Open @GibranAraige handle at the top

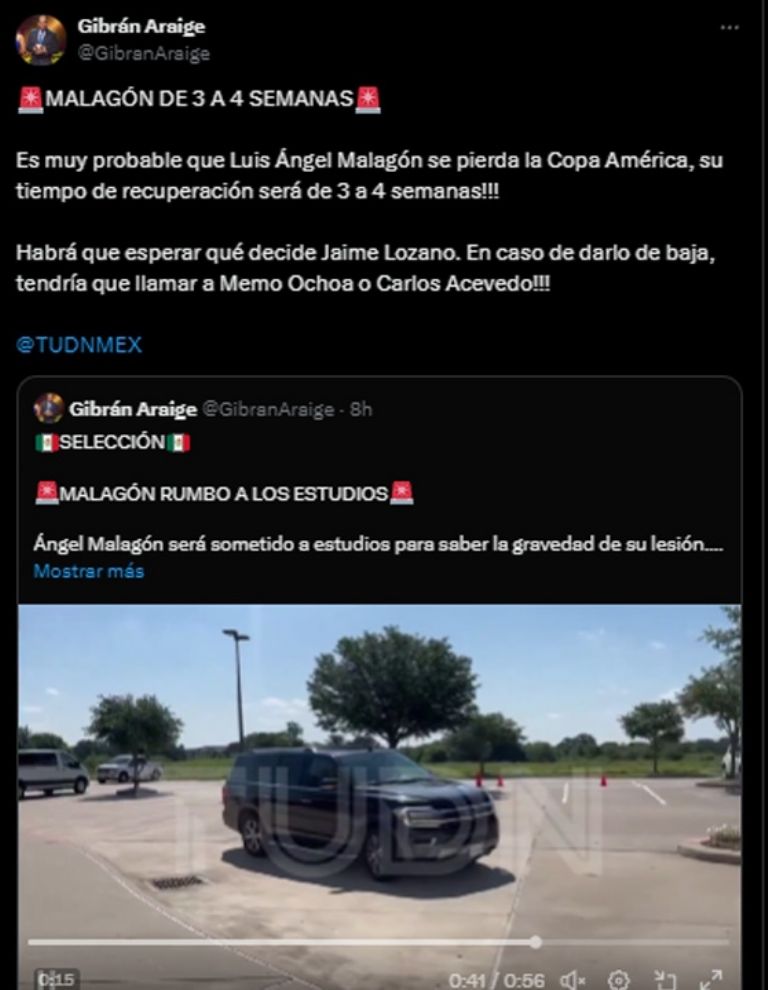coord(144,54)
